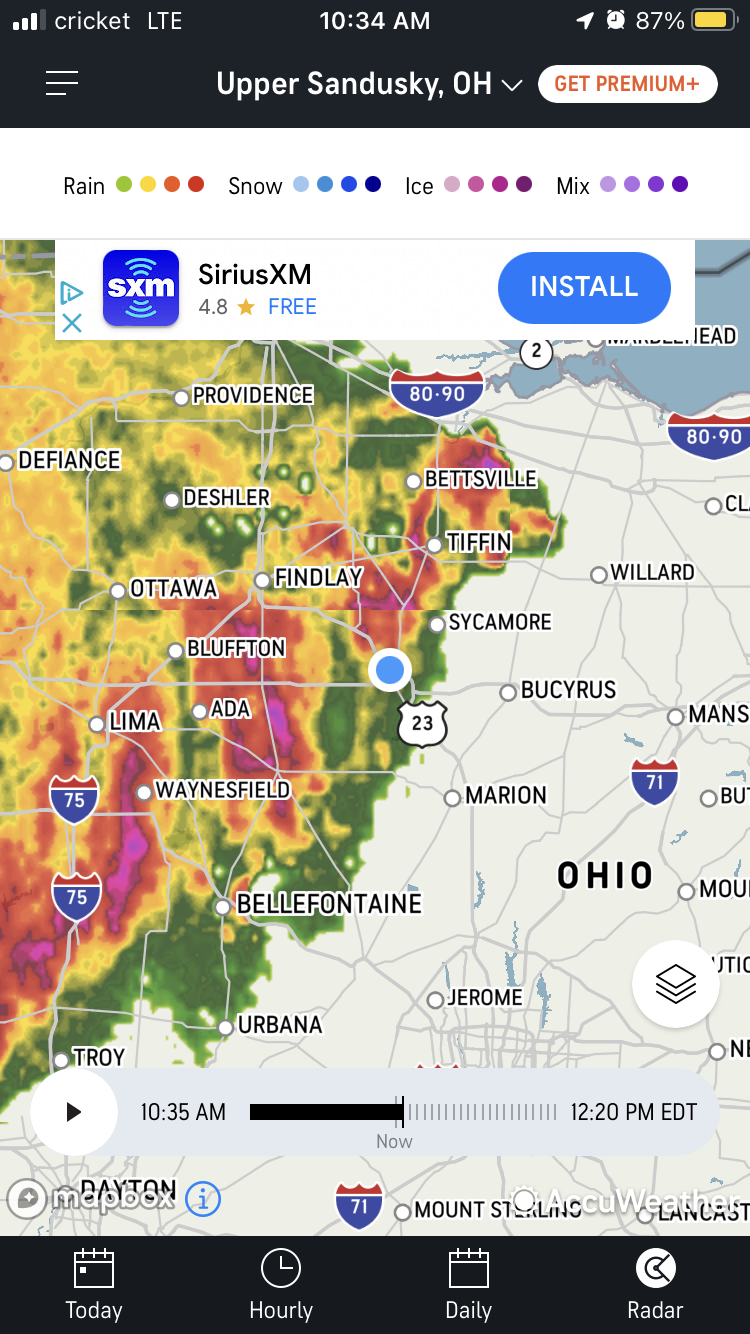Expand the Upper Sandusky, OH location dropdown
Image resolution: width=750 pixels, height=1334 pixels.
(368, 84)
